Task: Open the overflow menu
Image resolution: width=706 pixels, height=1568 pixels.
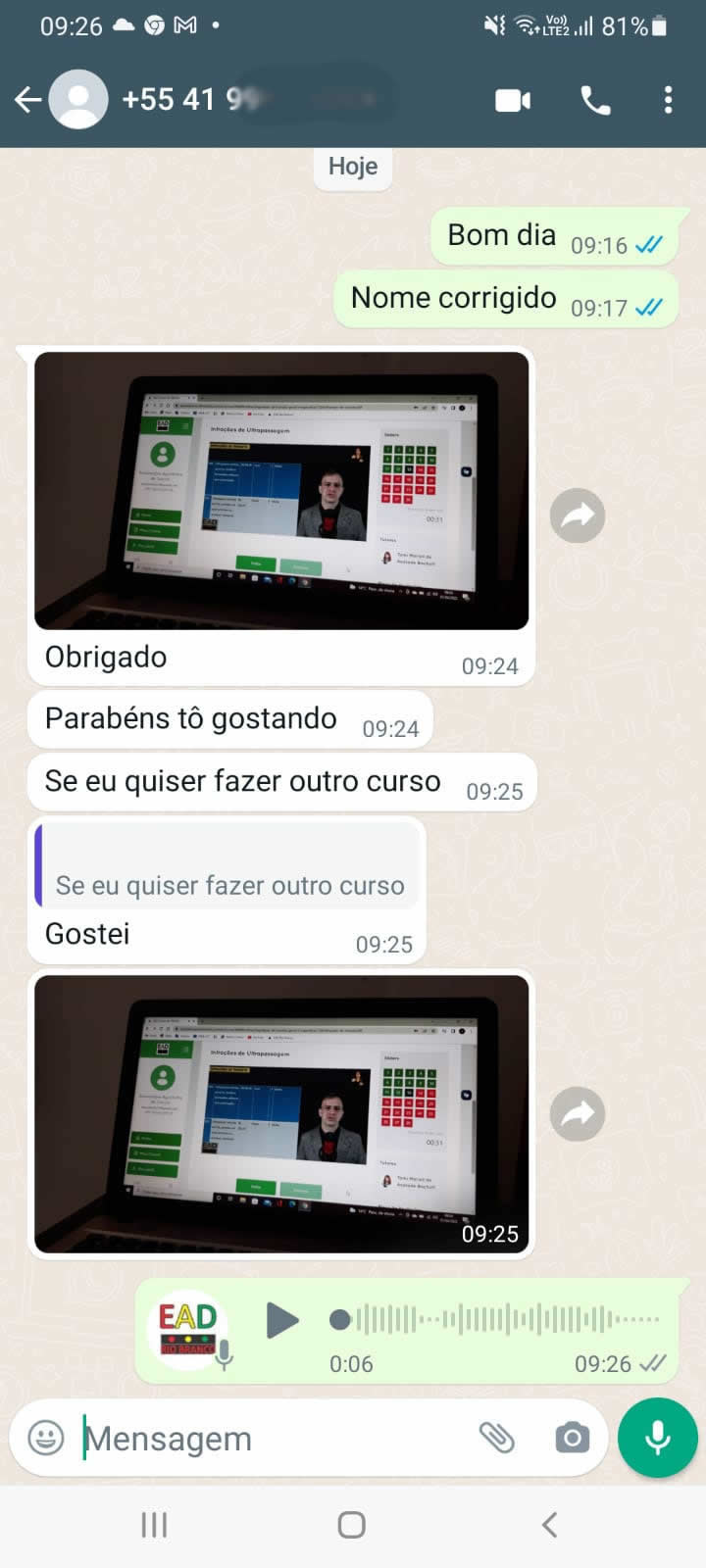Action: [x=668, y=100]
